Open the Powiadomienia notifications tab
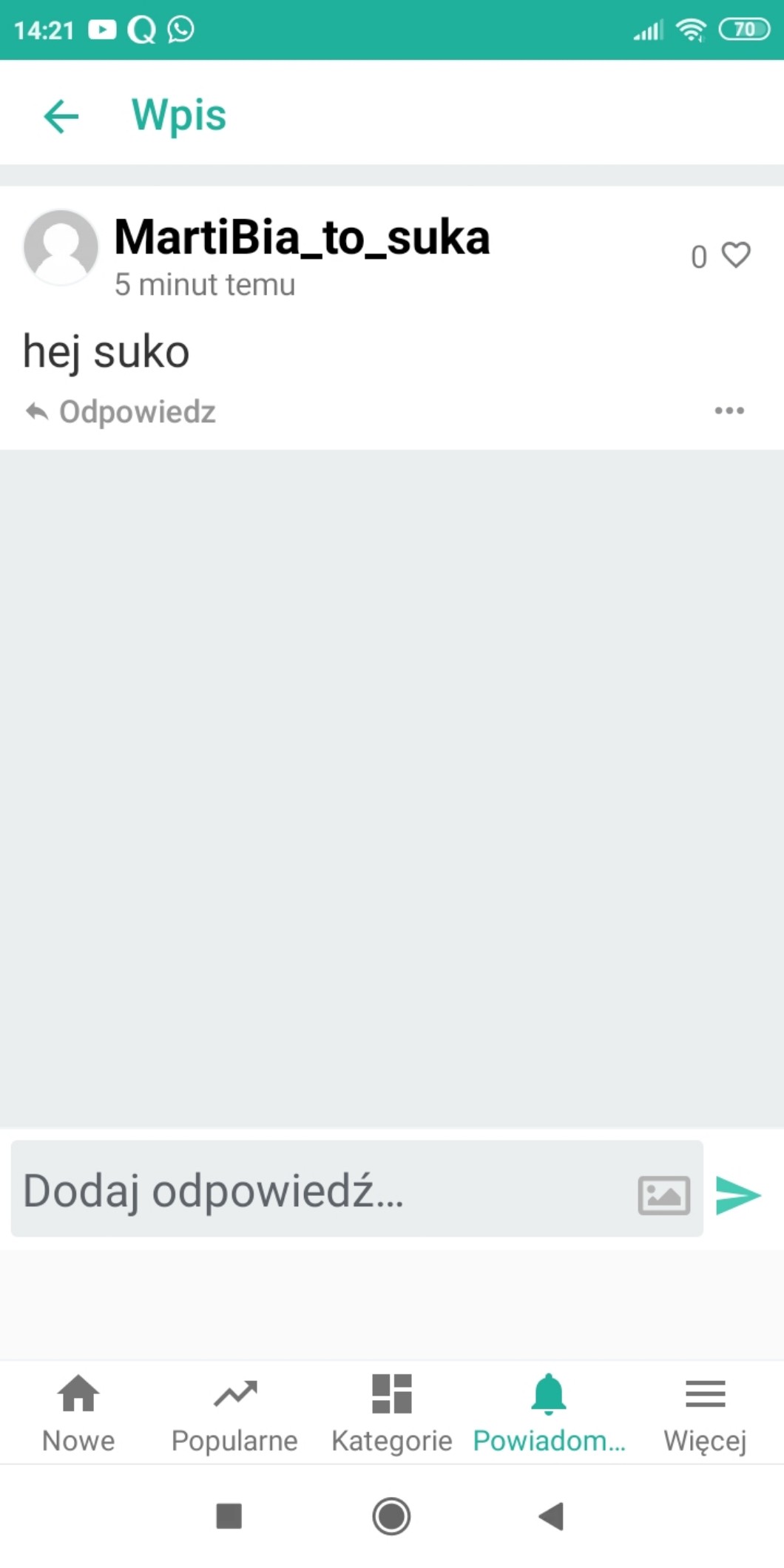784x1568 pixels. (x=548, y=1413)
